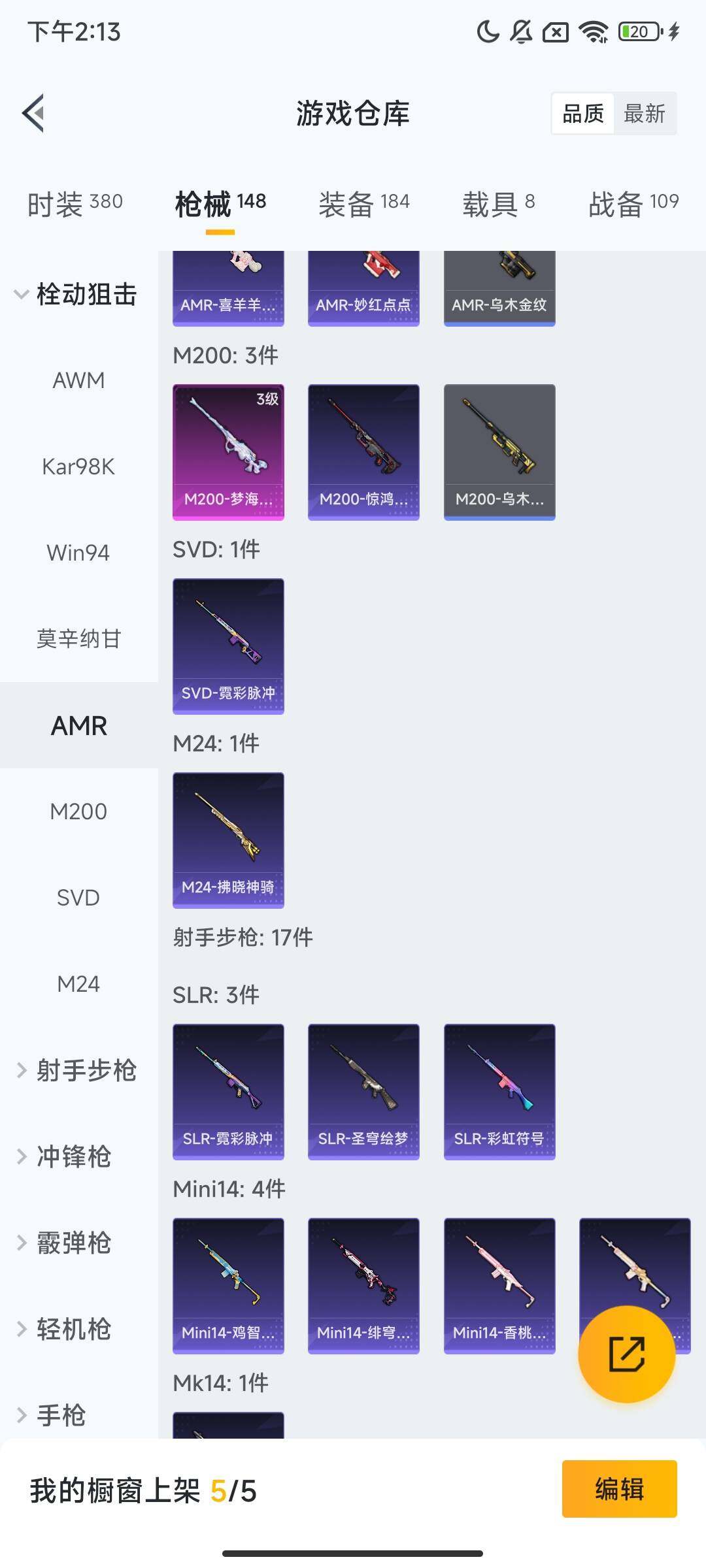
Task: Collapse the 栓动狙击 category
Action: point(77,294)
